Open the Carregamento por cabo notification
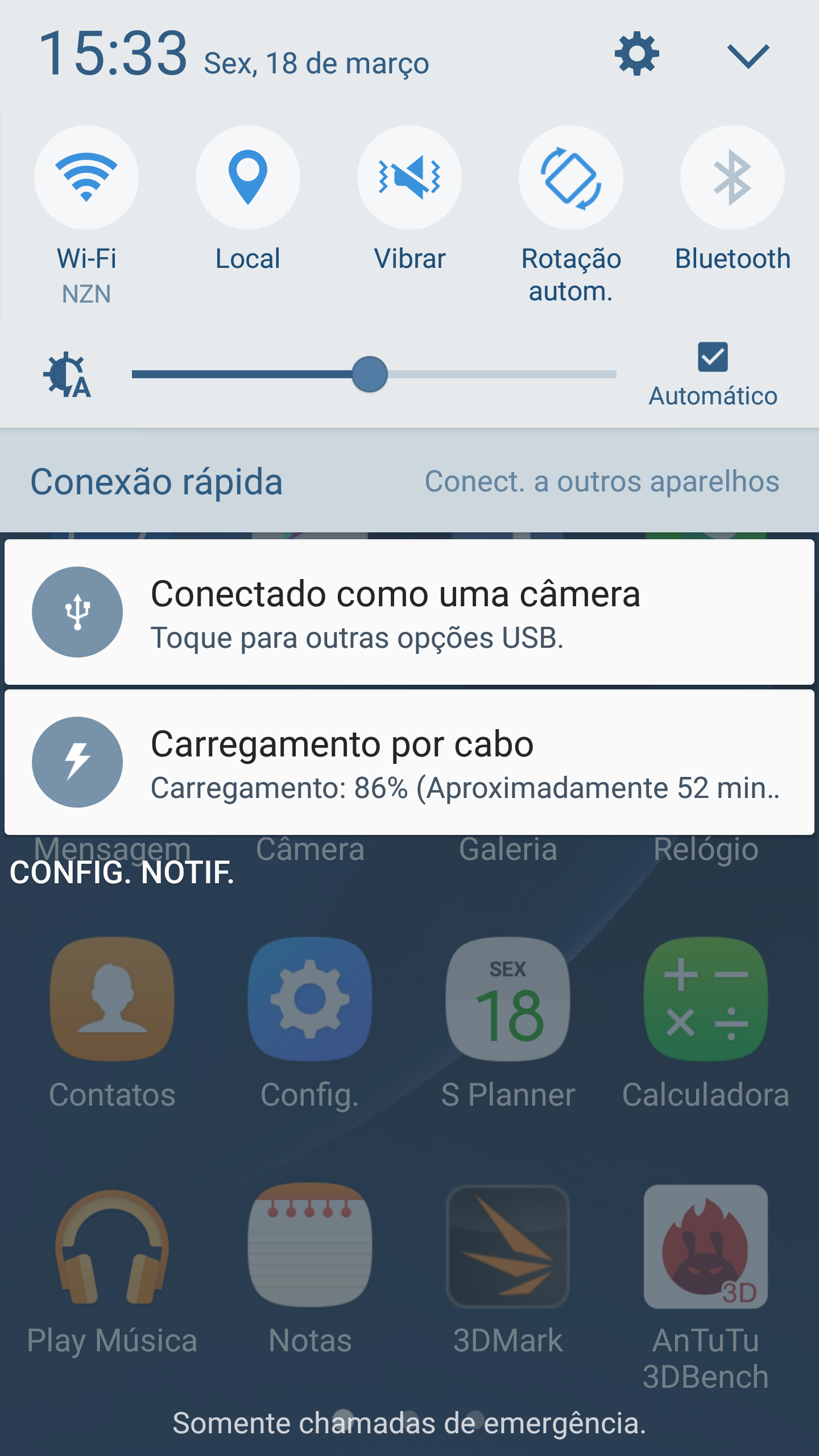Viewport: 819px width, 1456px height. pos(409,762)
